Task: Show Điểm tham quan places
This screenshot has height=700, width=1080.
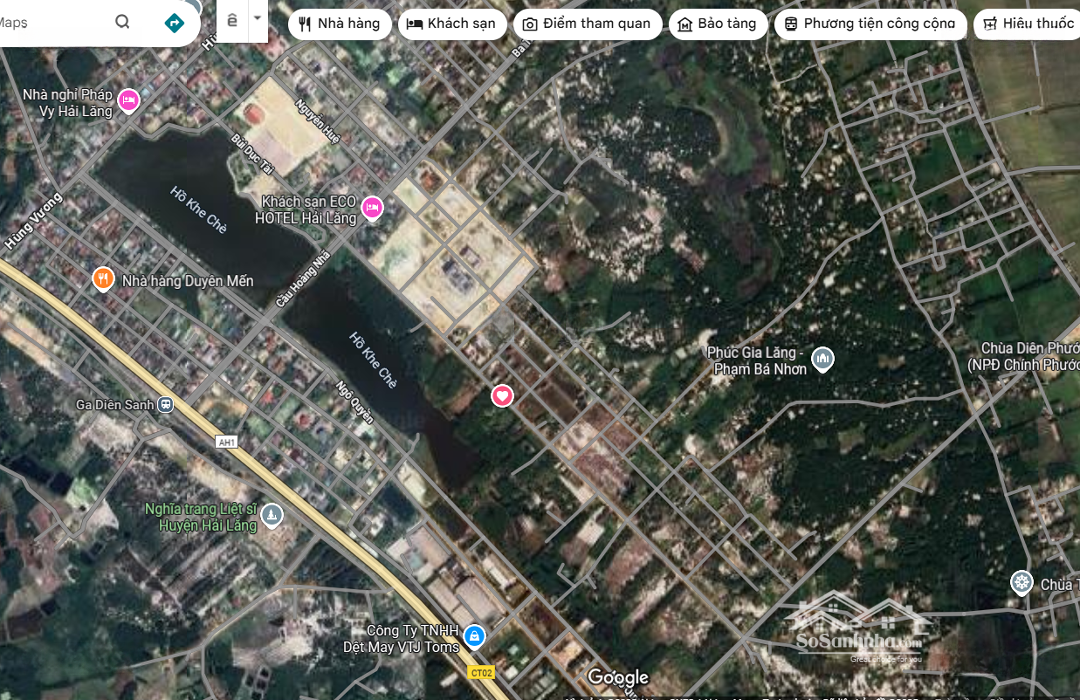Action: 587,24
